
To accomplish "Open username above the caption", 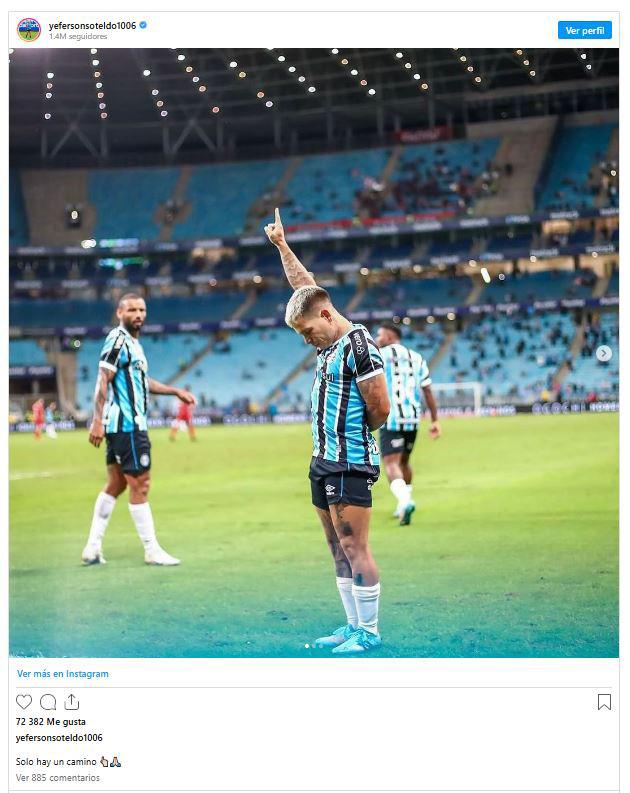I will click(x=59, y=738).
